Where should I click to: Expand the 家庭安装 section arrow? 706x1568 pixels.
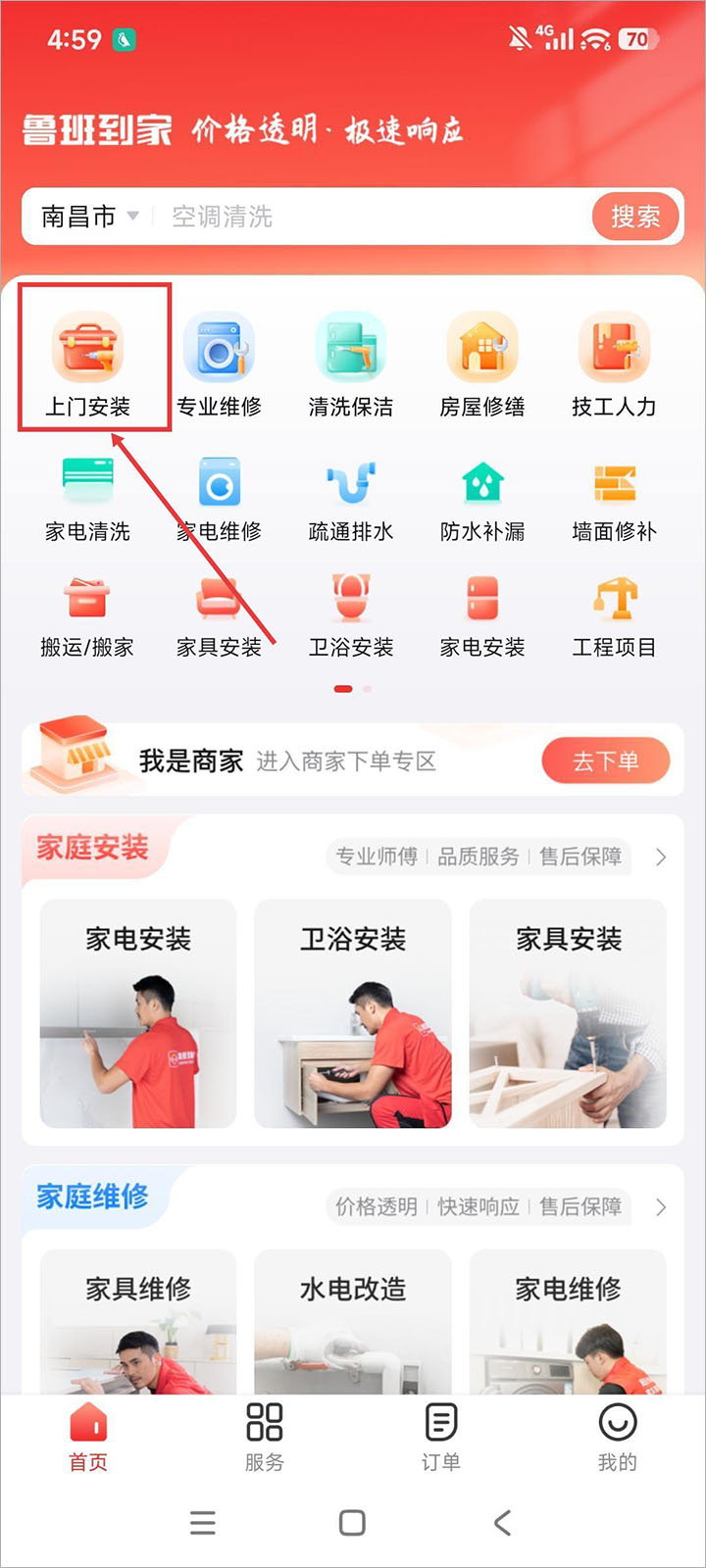coord(661,857)
